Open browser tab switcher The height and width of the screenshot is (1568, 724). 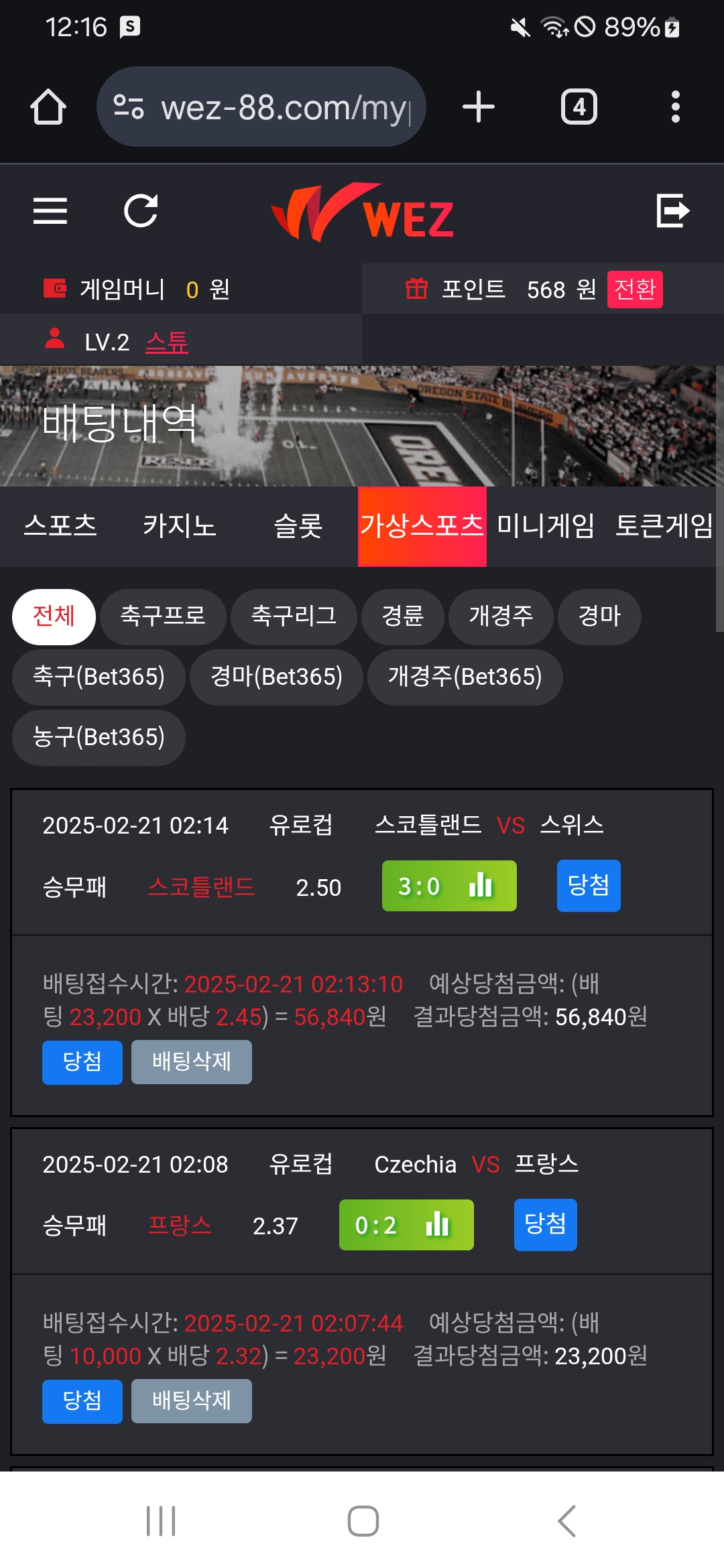coord(579,107)
